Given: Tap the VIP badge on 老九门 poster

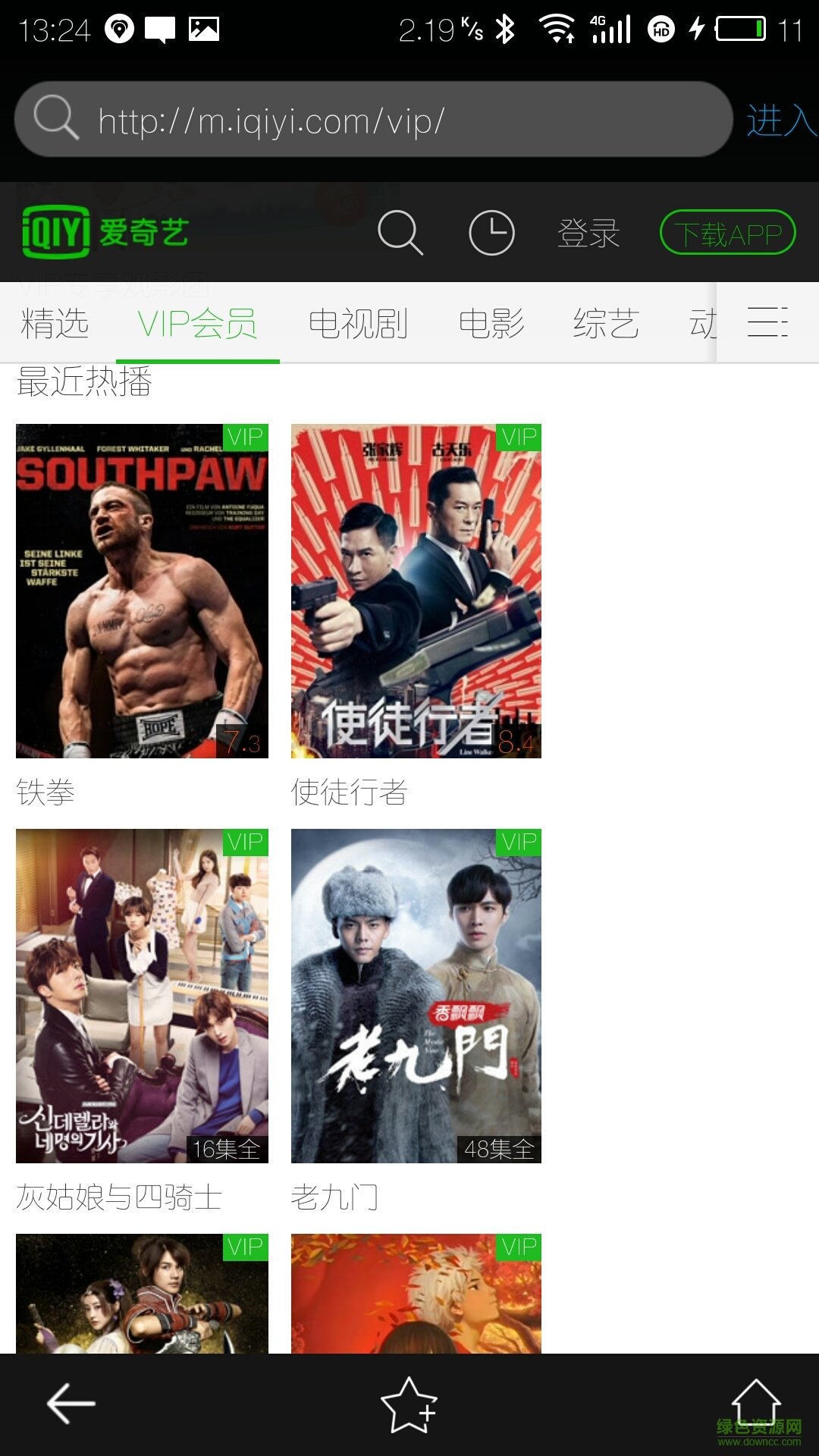Looking at the screenshot, I should [x=519, y=842].
